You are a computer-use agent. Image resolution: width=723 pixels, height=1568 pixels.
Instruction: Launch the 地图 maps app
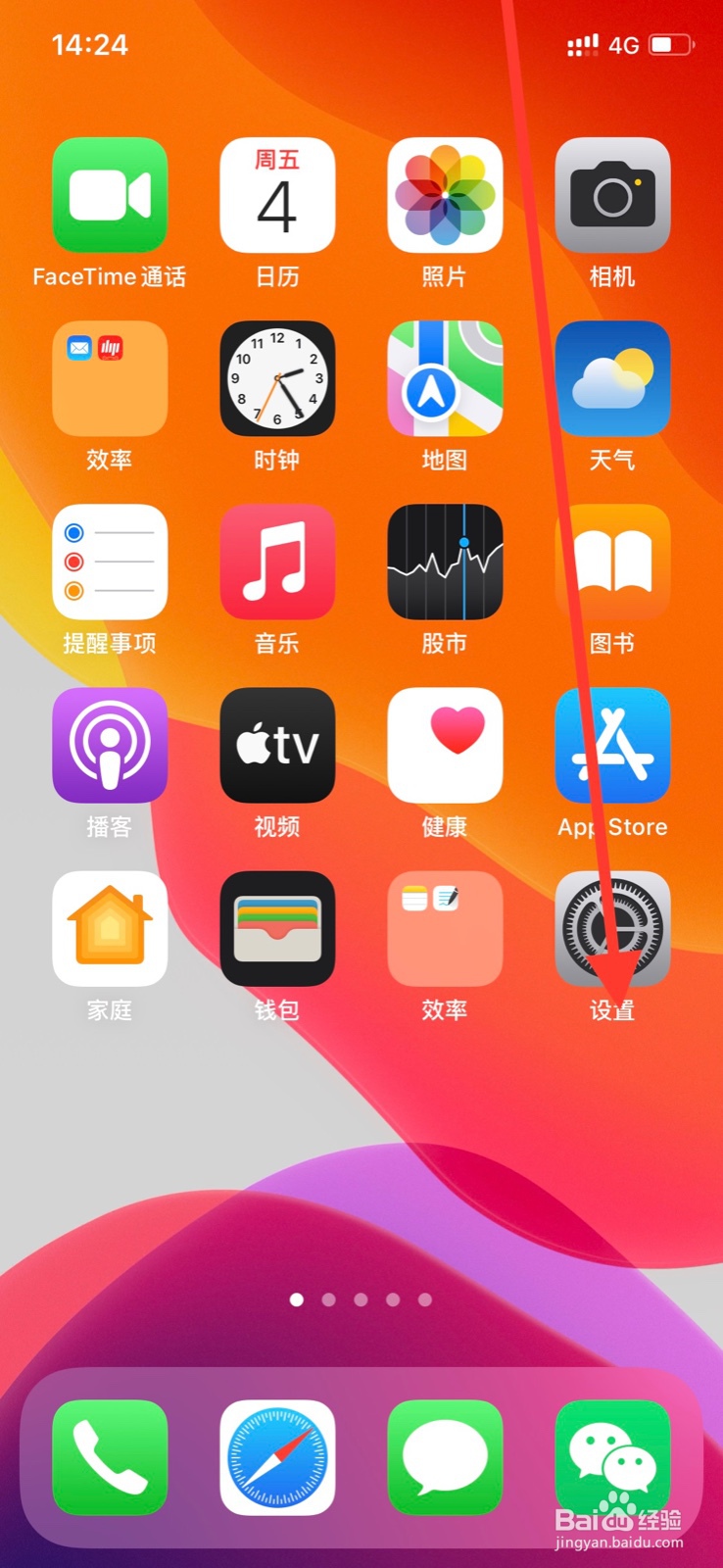pos(445,378)
